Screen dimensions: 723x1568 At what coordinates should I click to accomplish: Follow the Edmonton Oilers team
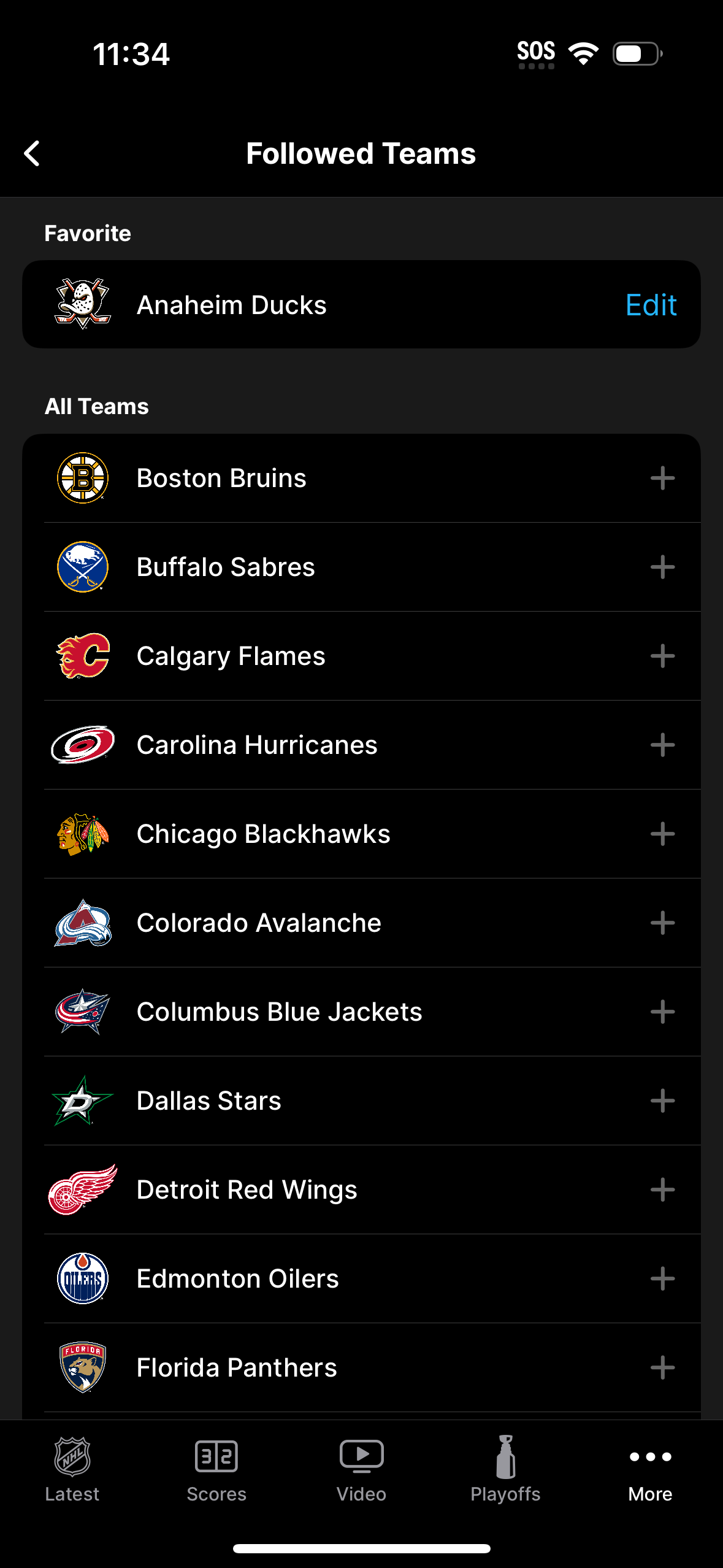663,1278
